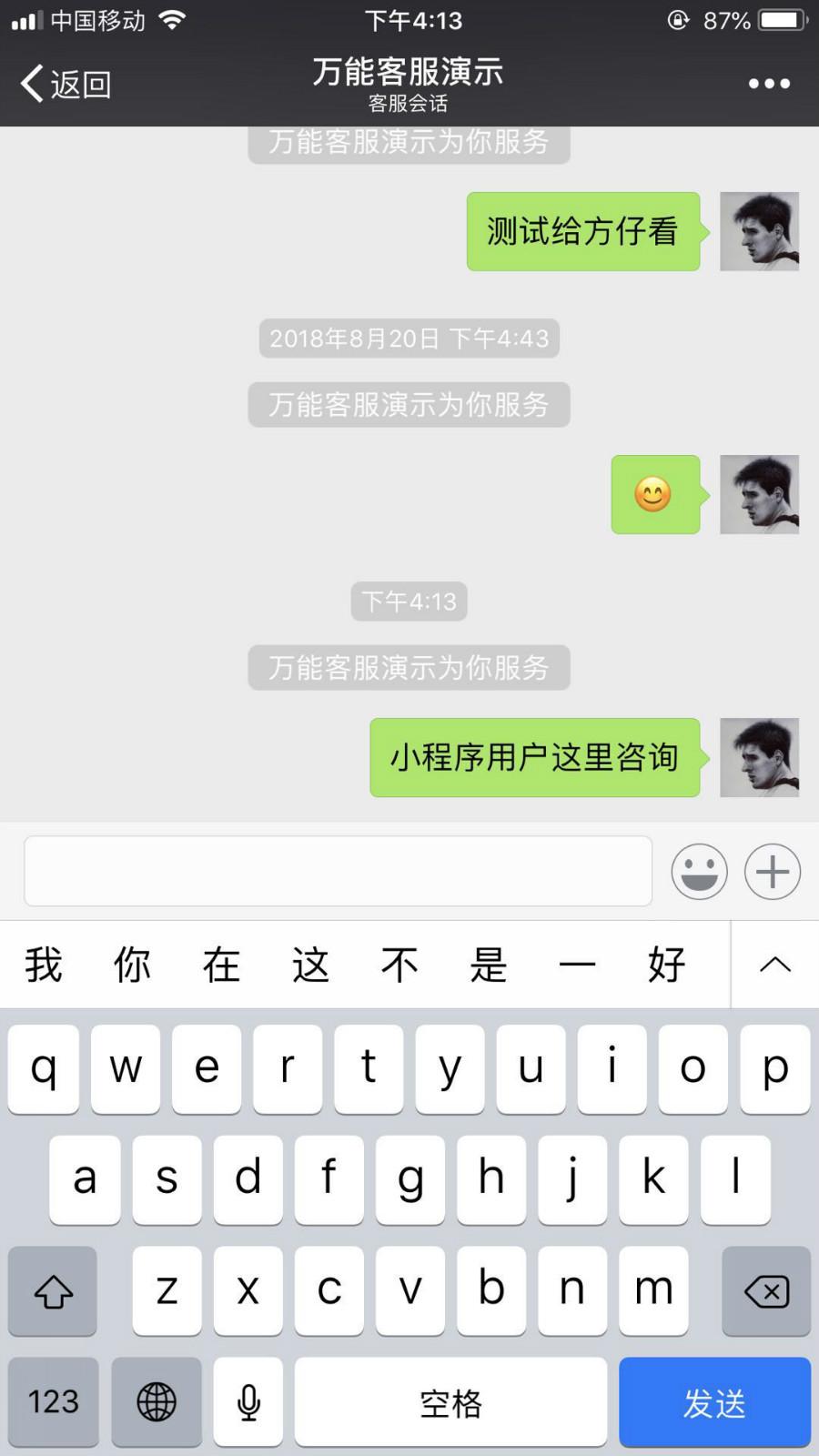Tap the 客服会话 subtitle label
This screenshot has width=819, height=1456.
point(409,103)
